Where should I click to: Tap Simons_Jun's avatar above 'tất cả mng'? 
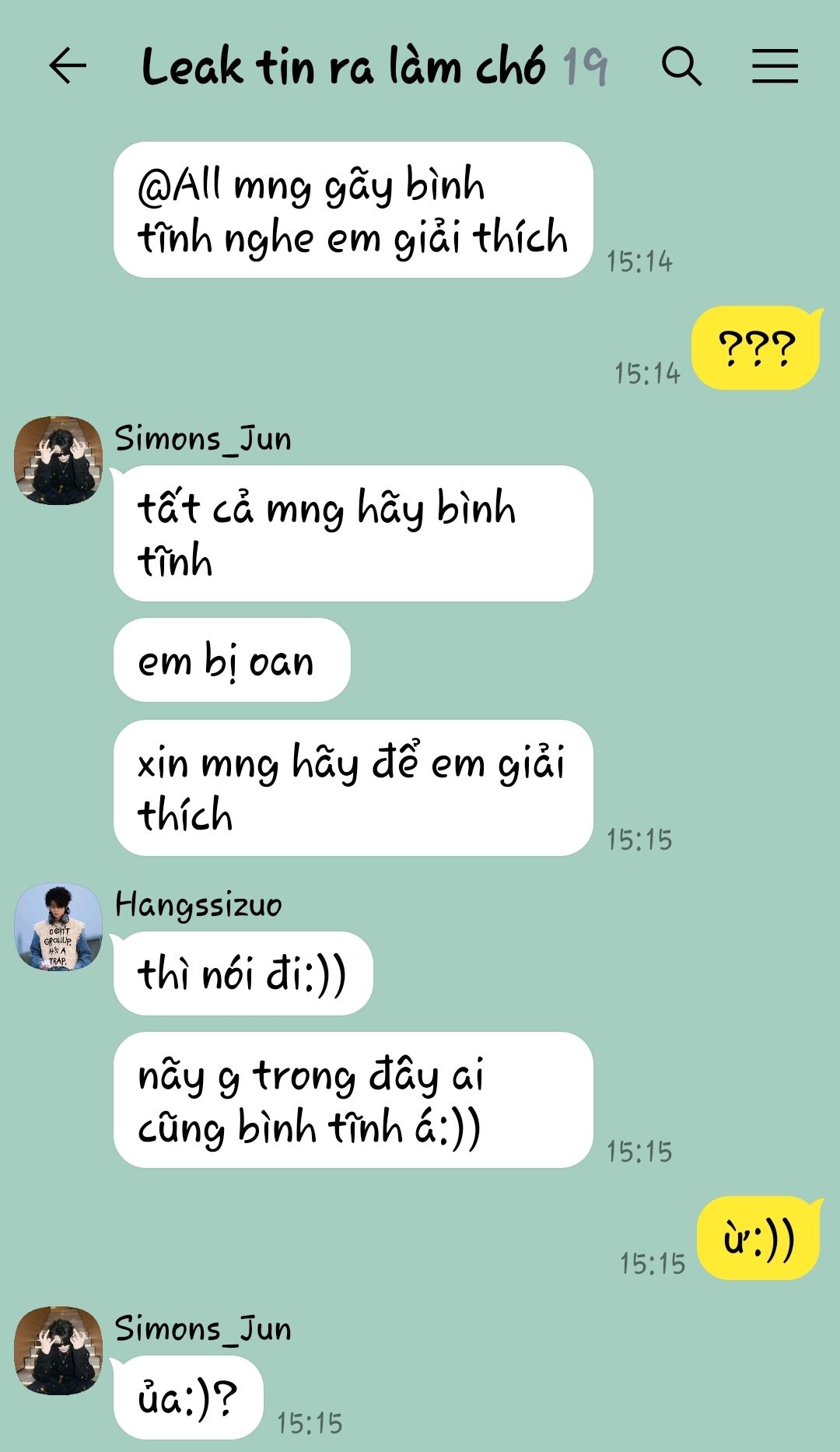[x=58, y=461]
